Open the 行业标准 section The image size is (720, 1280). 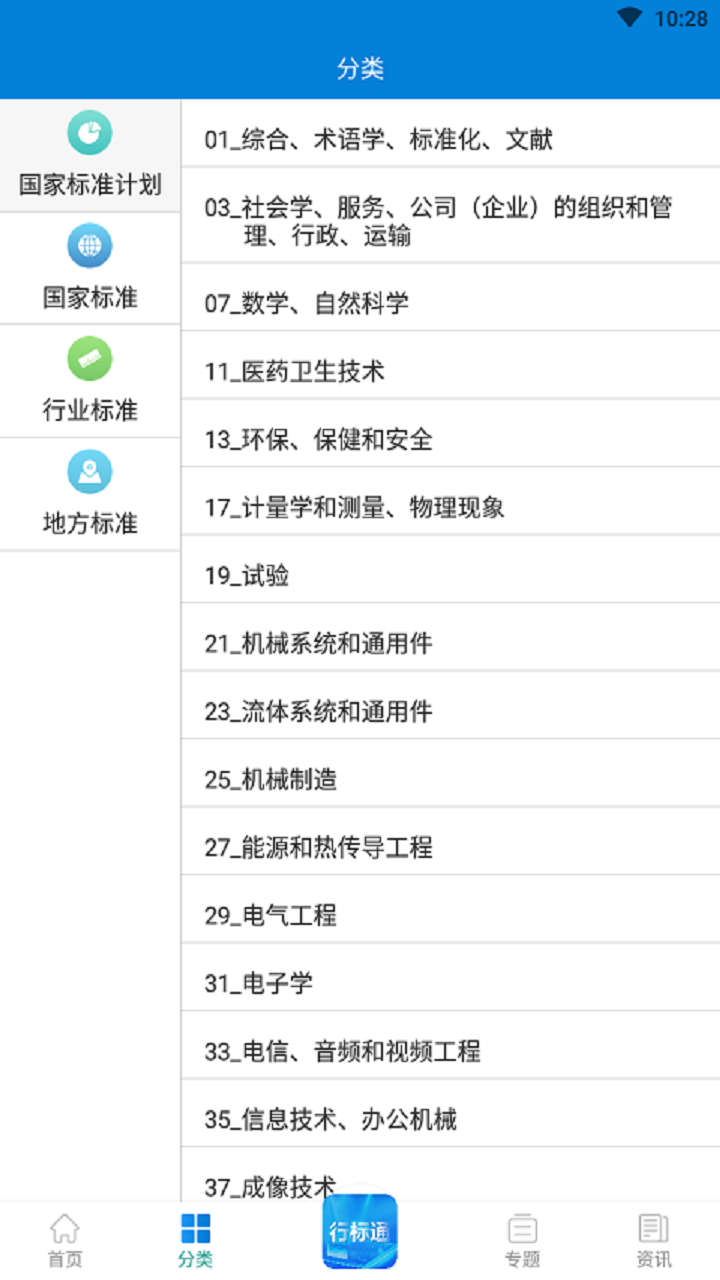point(90,381)
